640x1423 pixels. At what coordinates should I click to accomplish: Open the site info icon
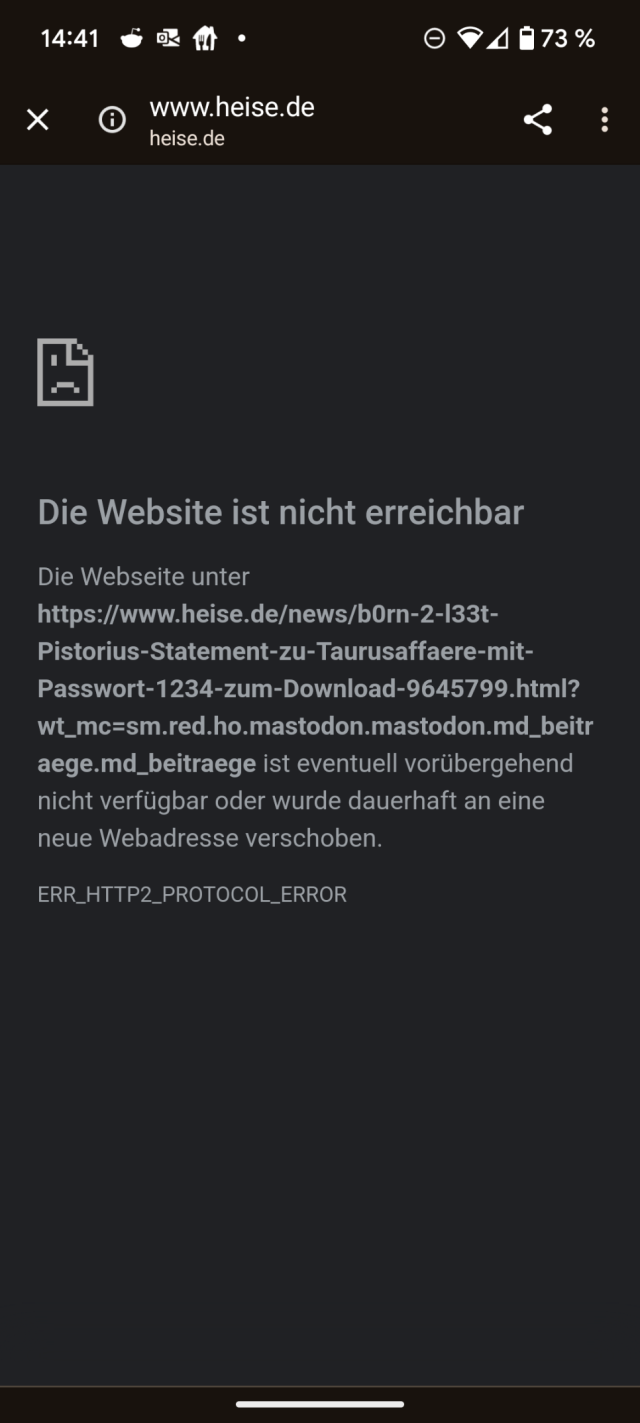pos(112,120)
